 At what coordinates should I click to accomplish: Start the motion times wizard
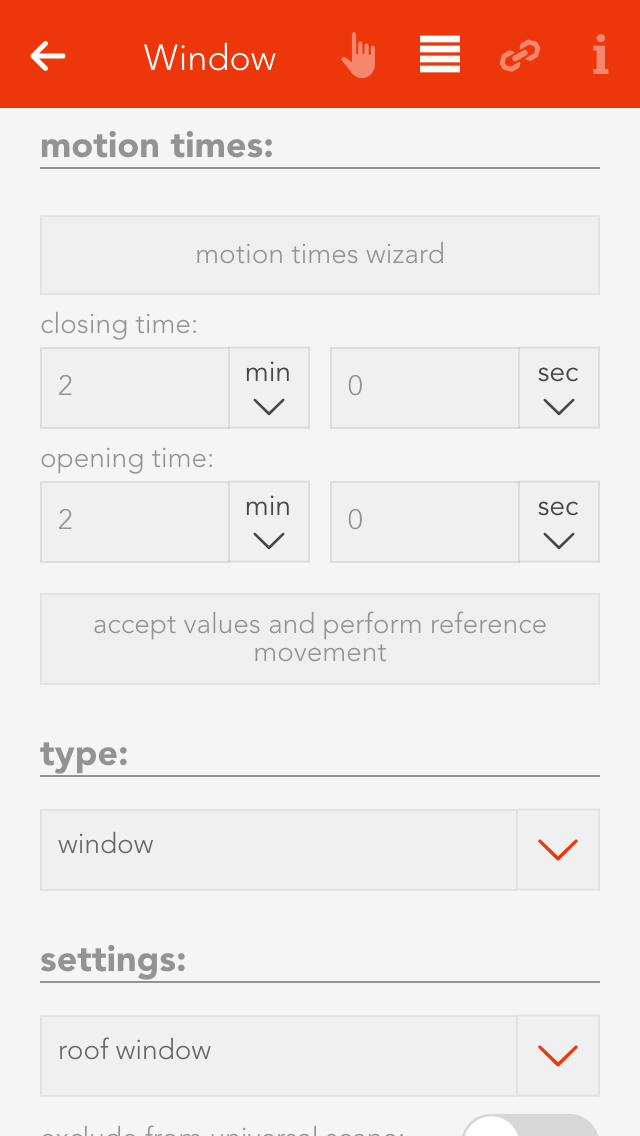pos(320,255)
